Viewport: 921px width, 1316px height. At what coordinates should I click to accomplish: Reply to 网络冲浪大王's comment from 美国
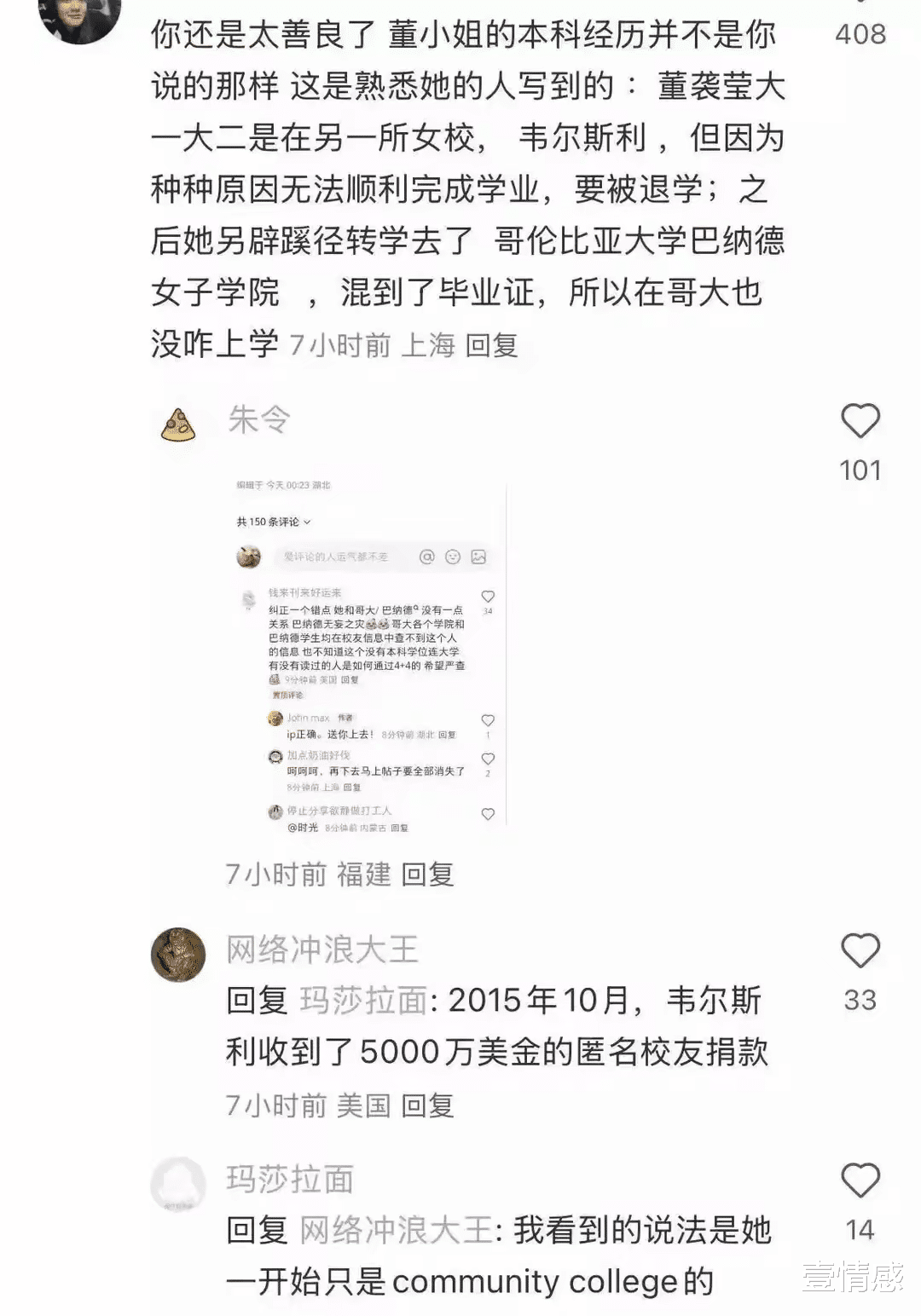(x=428, y=1105)
